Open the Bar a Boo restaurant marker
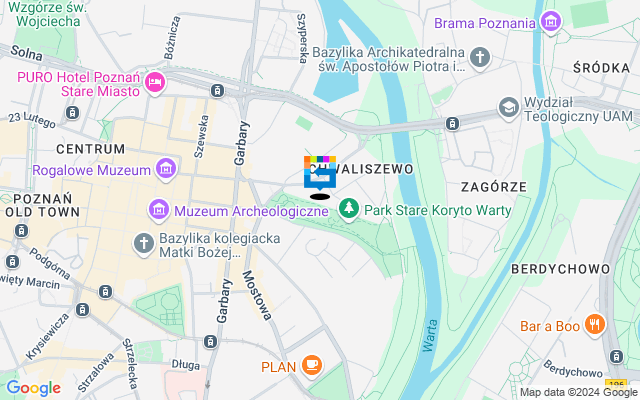Image resolution: width=640 pixels, height=400 pixels. coord(595,325)
